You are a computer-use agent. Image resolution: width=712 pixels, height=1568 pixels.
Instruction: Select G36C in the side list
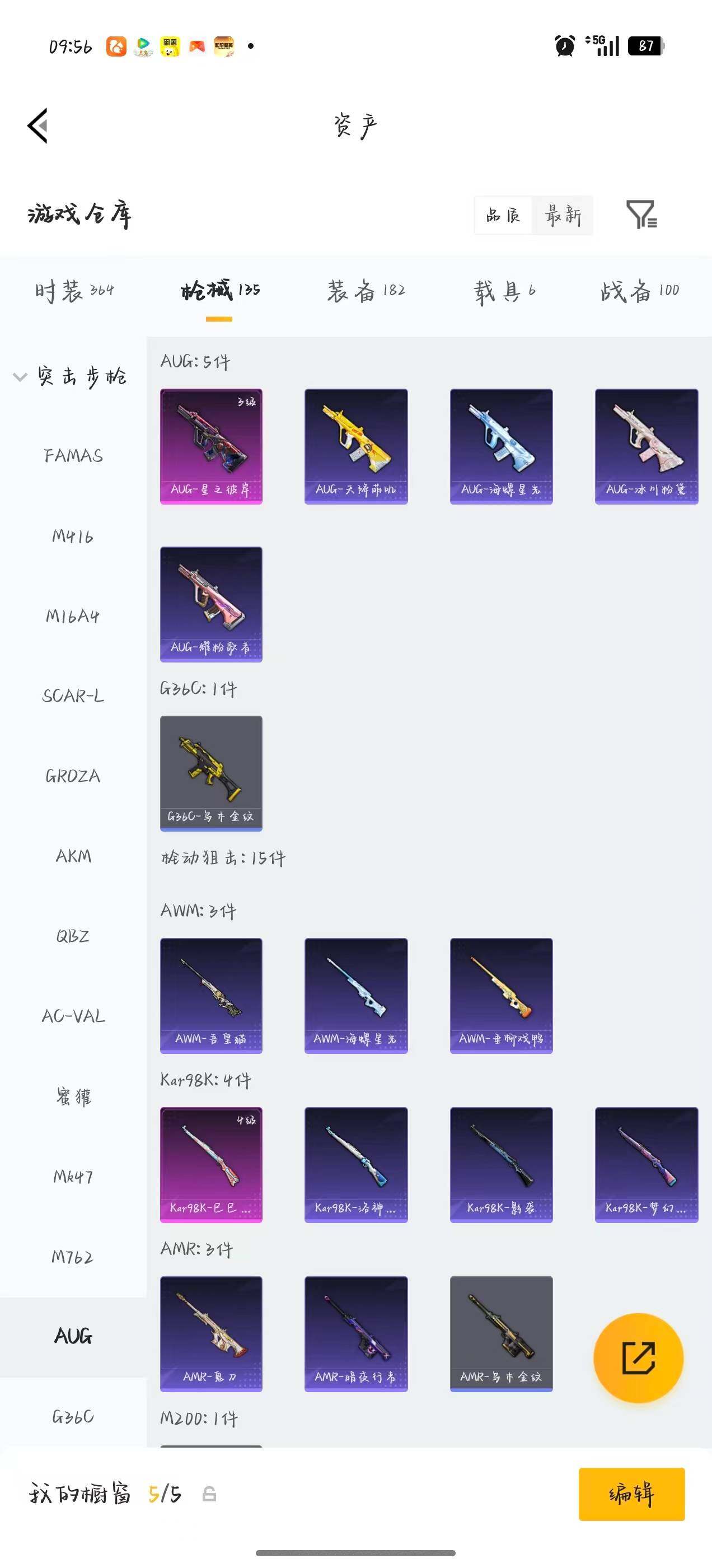[x=73, y=1416]
